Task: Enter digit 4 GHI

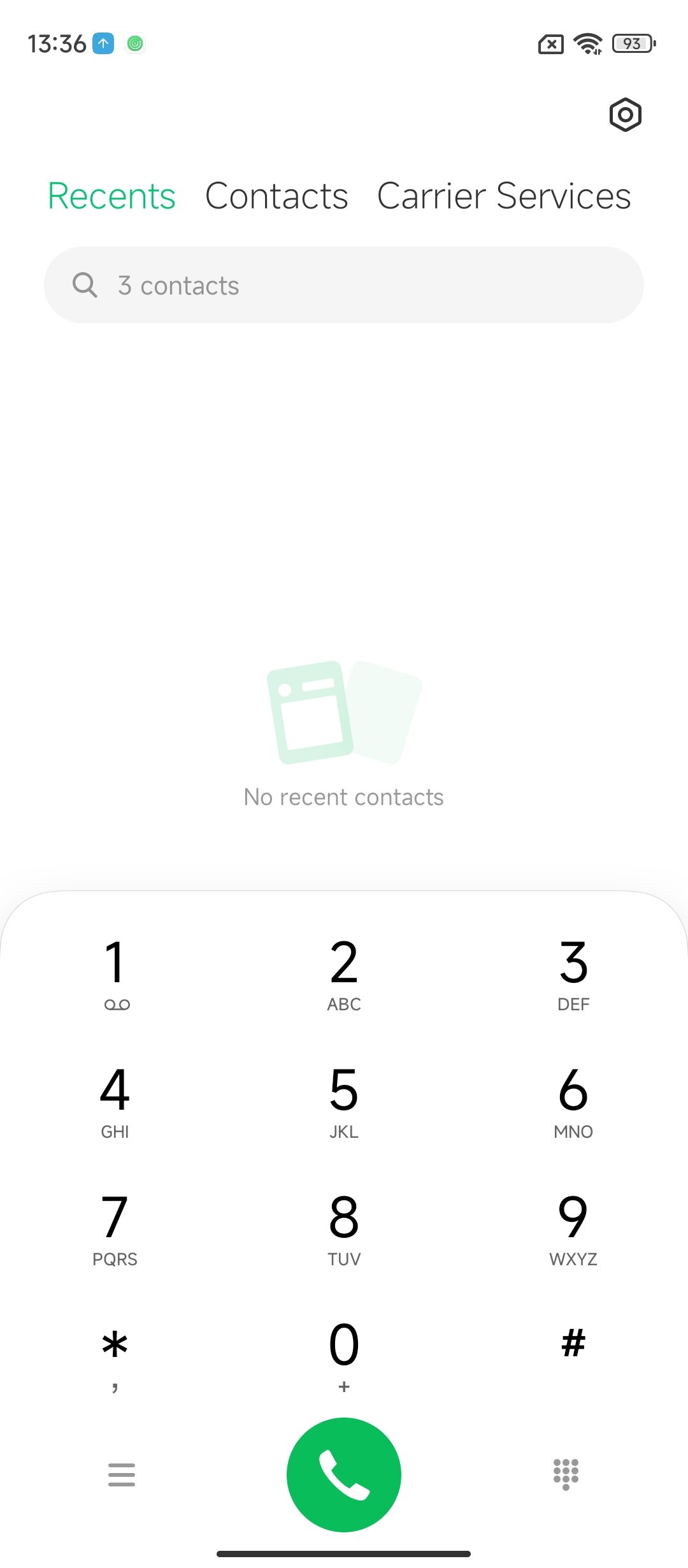Action: tap(115, 1100)
